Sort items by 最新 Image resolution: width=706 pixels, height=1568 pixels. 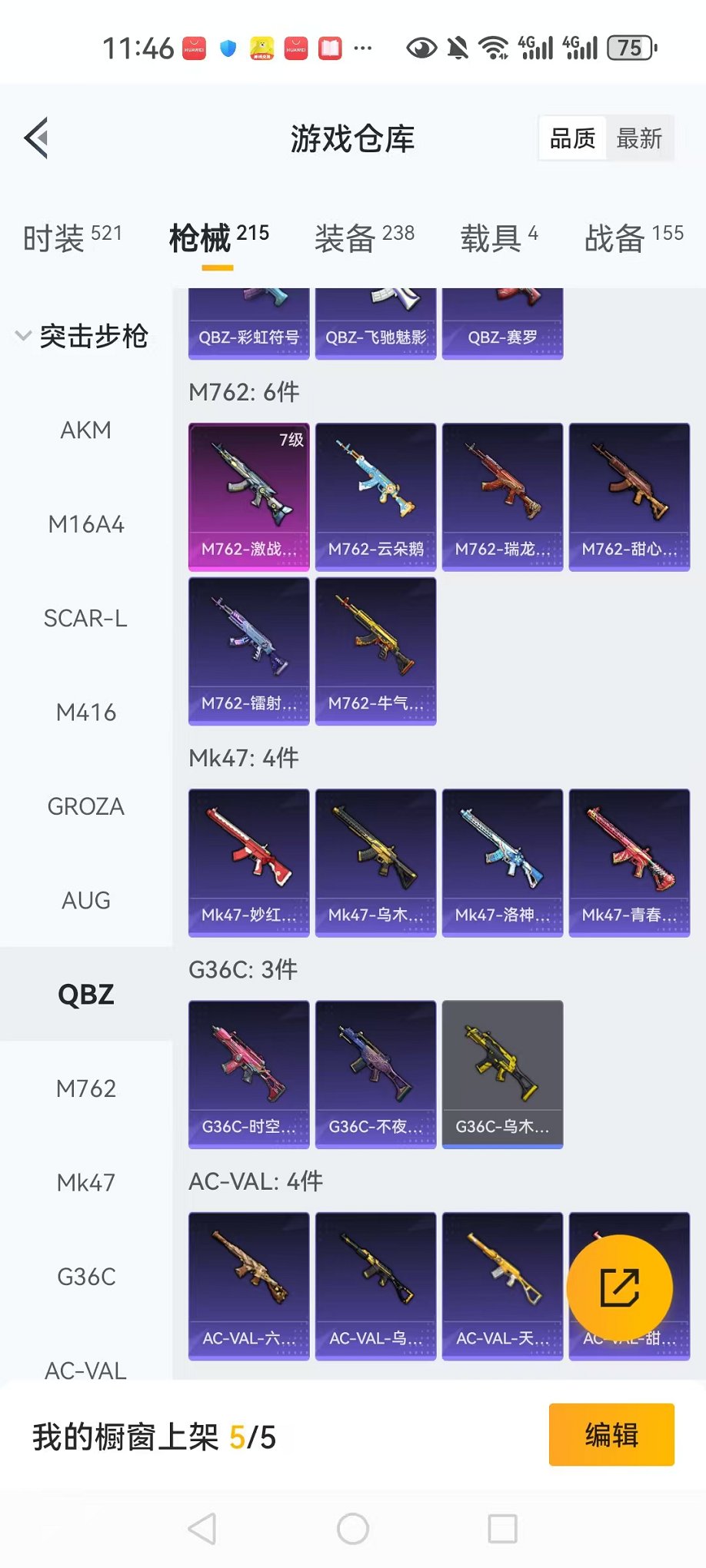[x=639, y=139]
